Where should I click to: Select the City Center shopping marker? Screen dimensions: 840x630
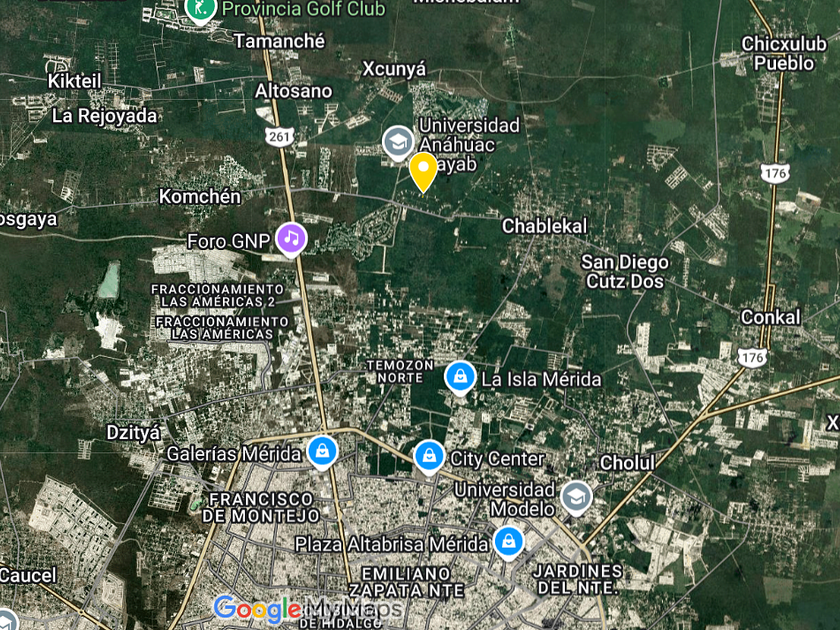pos(429,457)
